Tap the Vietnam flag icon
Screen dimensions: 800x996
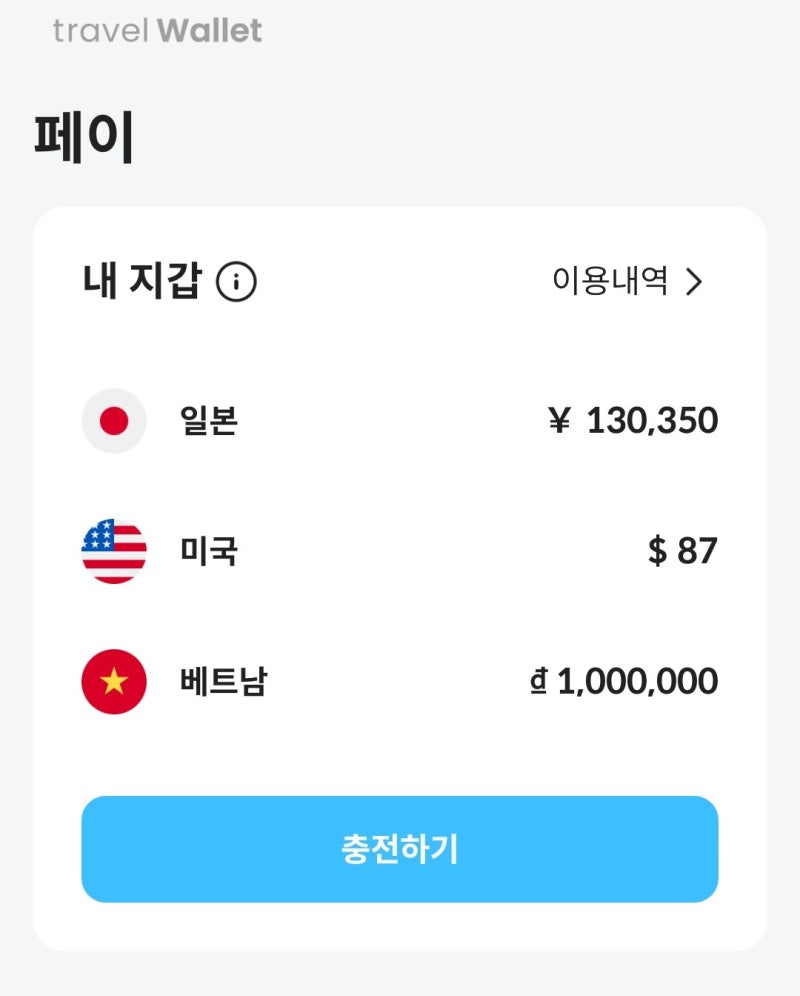pos(113,681)
